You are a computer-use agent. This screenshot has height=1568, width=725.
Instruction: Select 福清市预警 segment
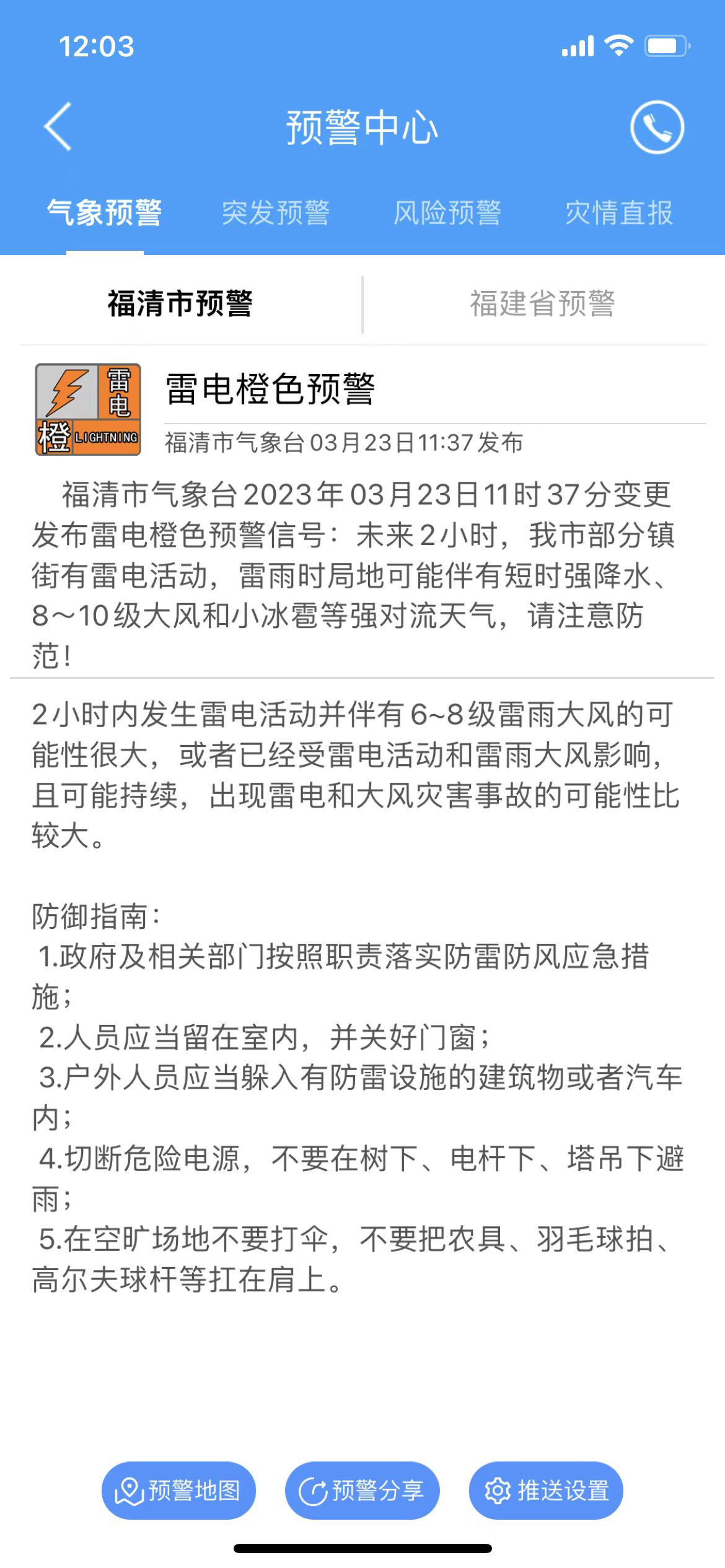coord(180,303)
